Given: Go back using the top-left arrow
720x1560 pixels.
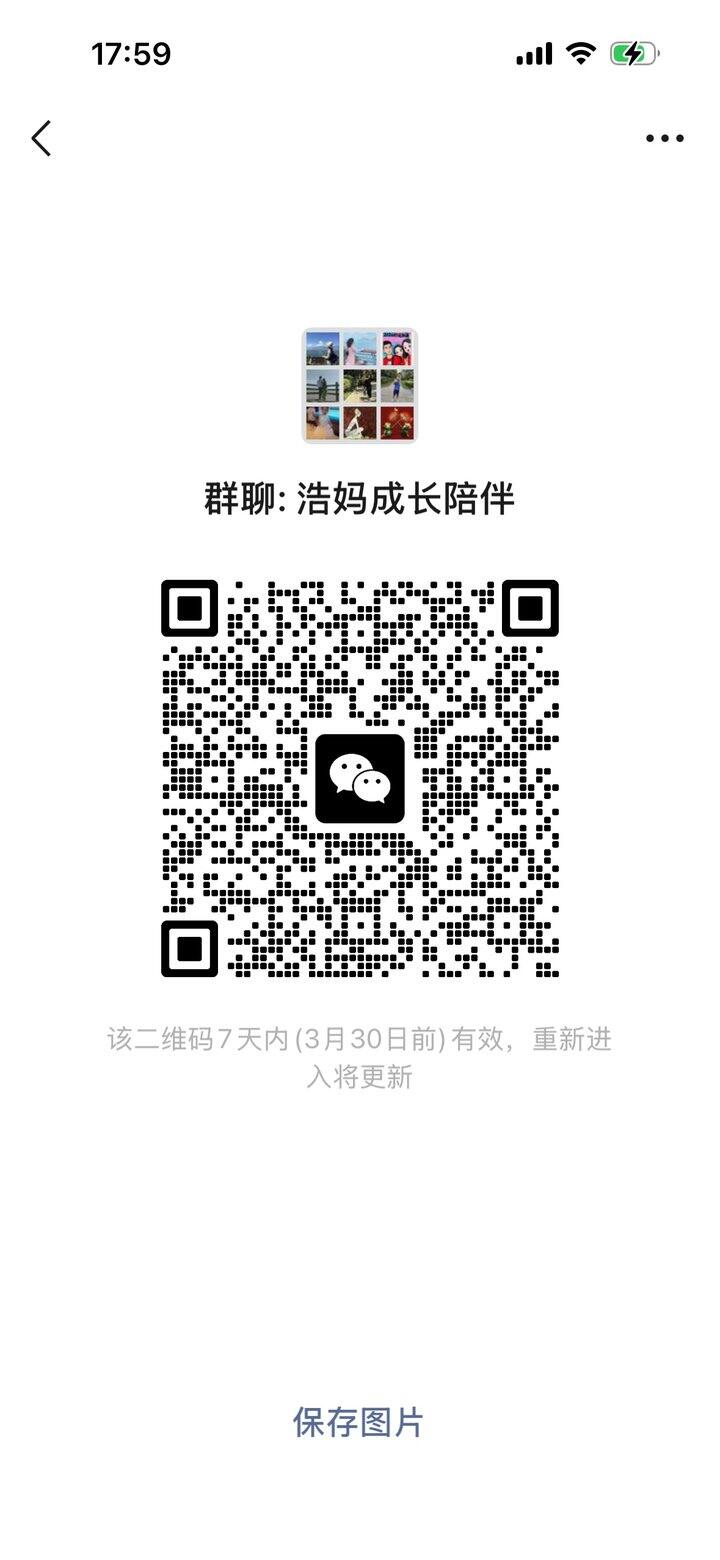Looking at the screenshot, I should 41,139.
